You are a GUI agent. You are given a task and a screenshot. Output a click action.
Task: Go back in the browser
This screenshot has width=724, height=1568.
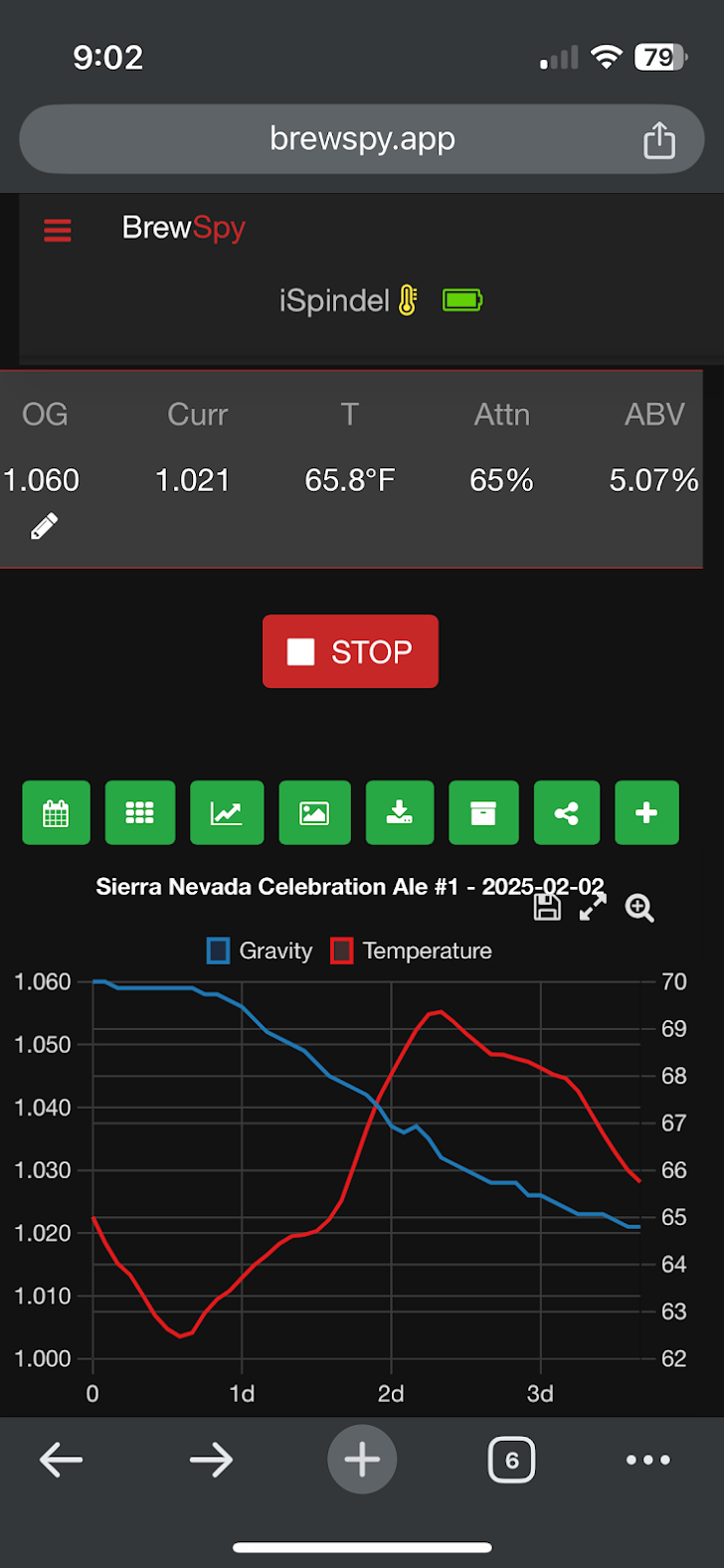coord(61,1460)
